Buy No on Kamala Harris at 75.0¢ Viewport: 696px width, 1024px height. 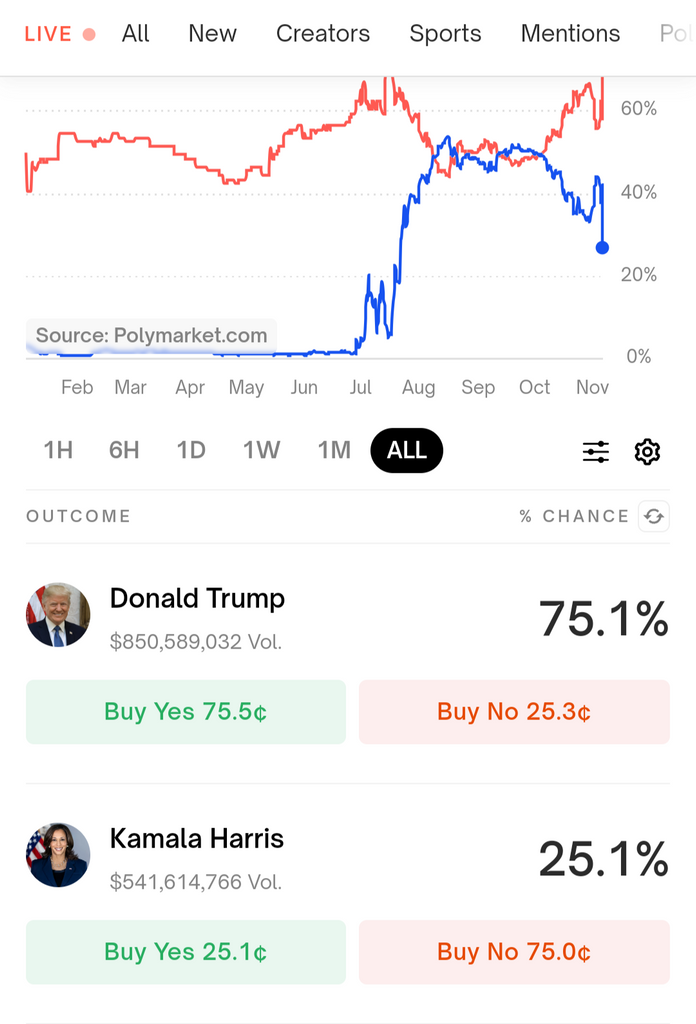(x=514, y=952)
